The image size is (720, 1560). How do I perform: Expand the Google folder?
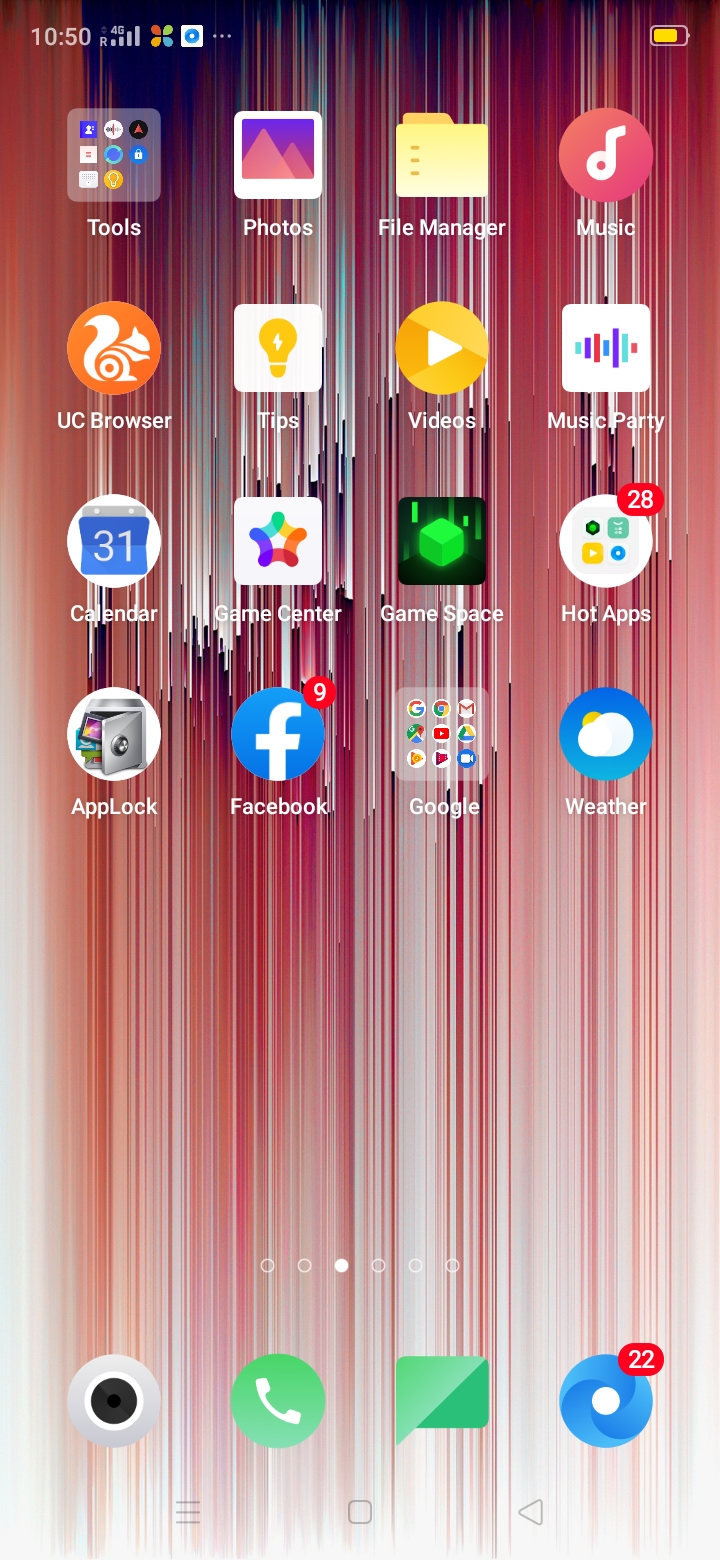coord(442,734)
